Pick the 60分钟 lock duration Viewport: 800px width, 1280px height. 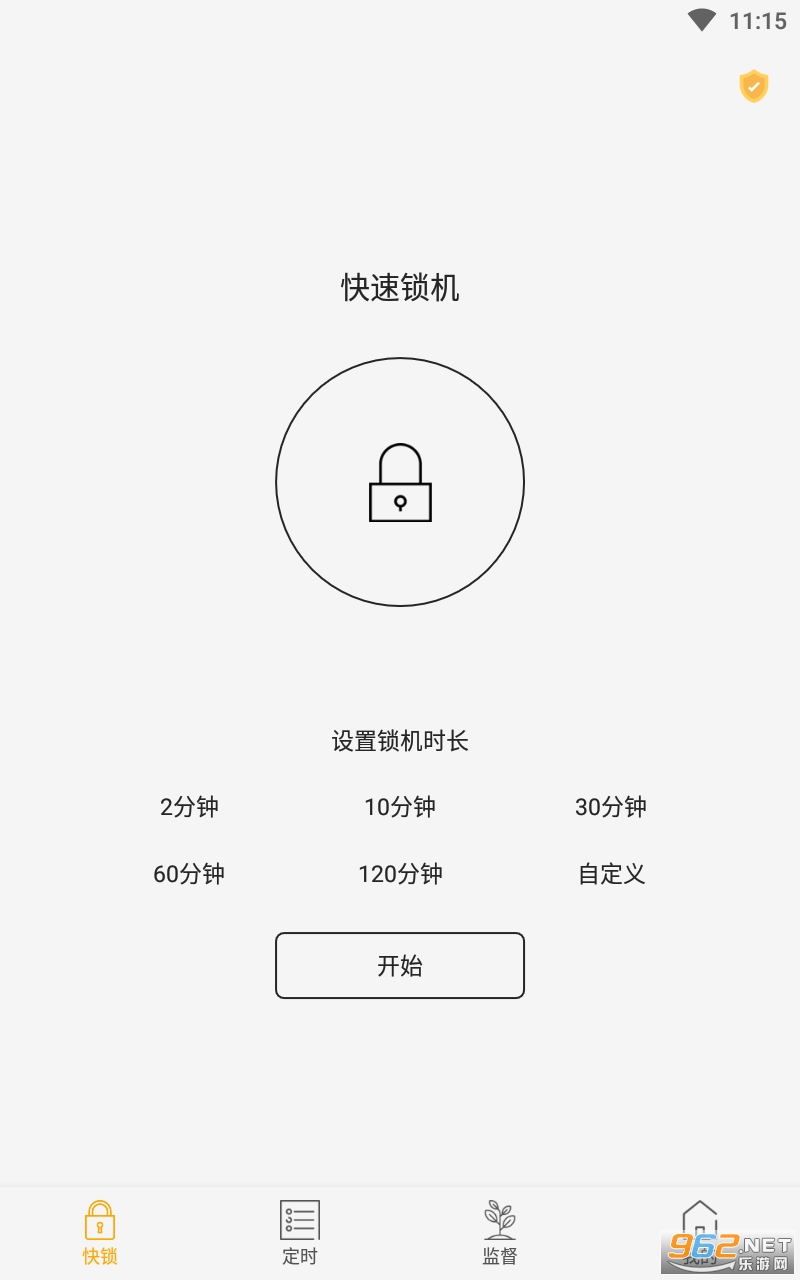189,874
